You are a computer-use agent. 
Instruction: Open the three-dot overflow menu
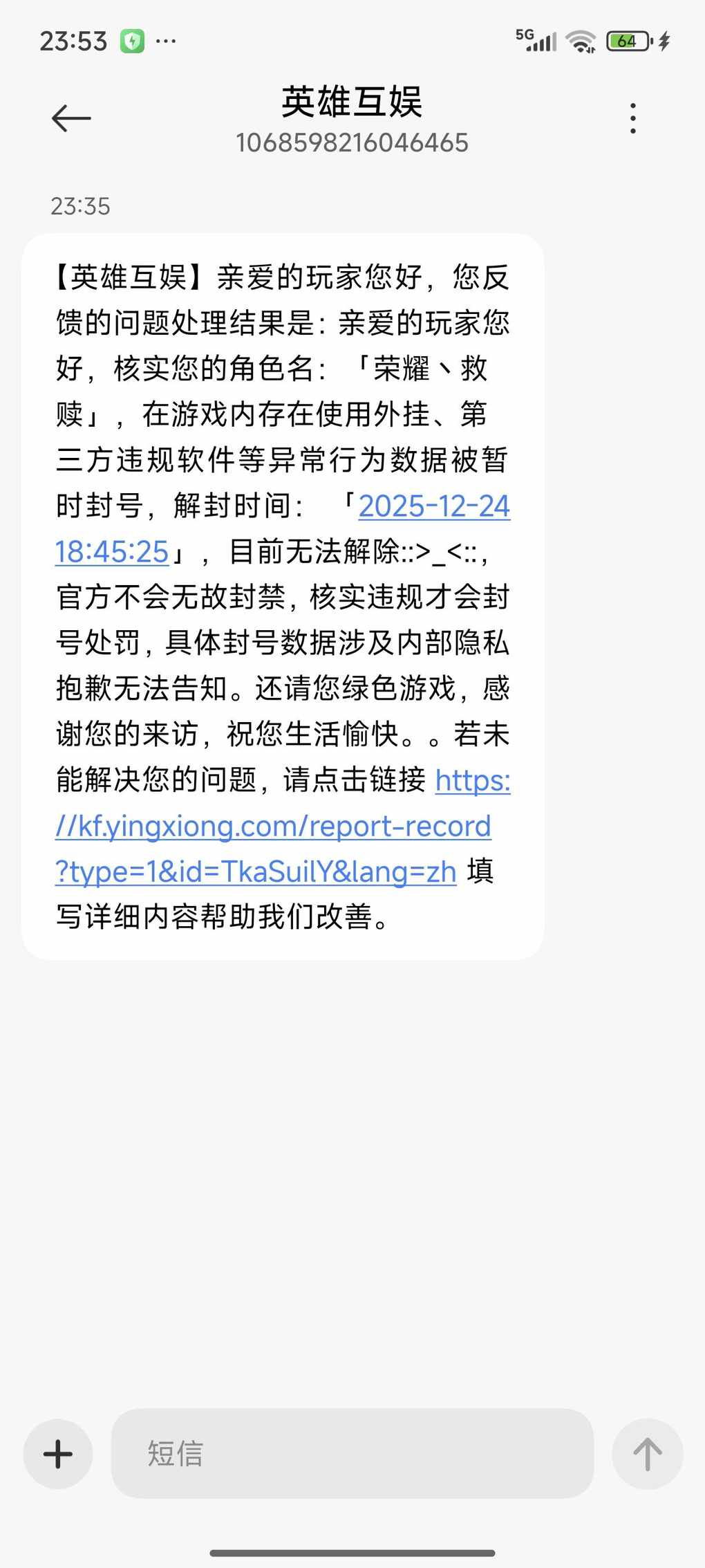[632, 118]
